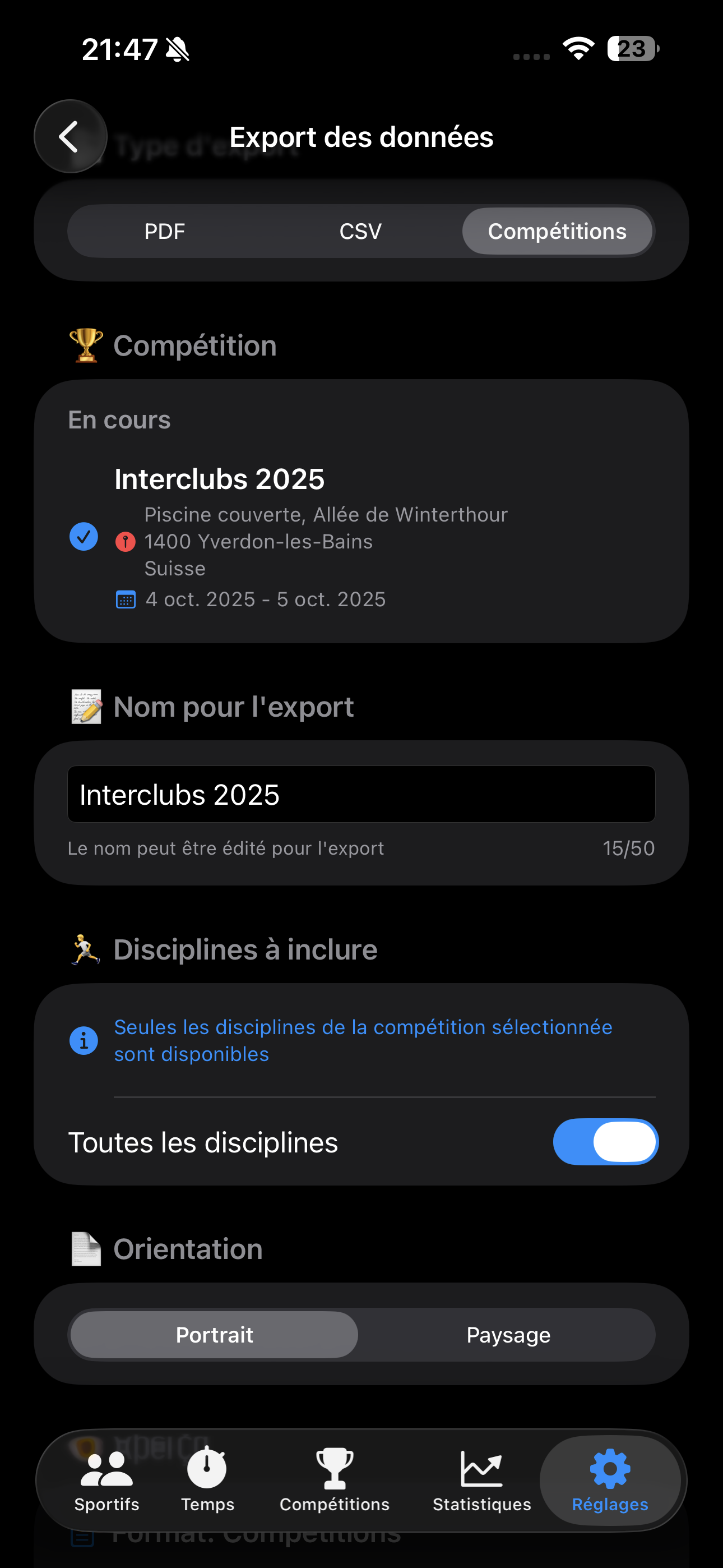Confirm the Compétitions export segment
Image resolution: width=723 pixels, height=1568 pixels.
558,231
